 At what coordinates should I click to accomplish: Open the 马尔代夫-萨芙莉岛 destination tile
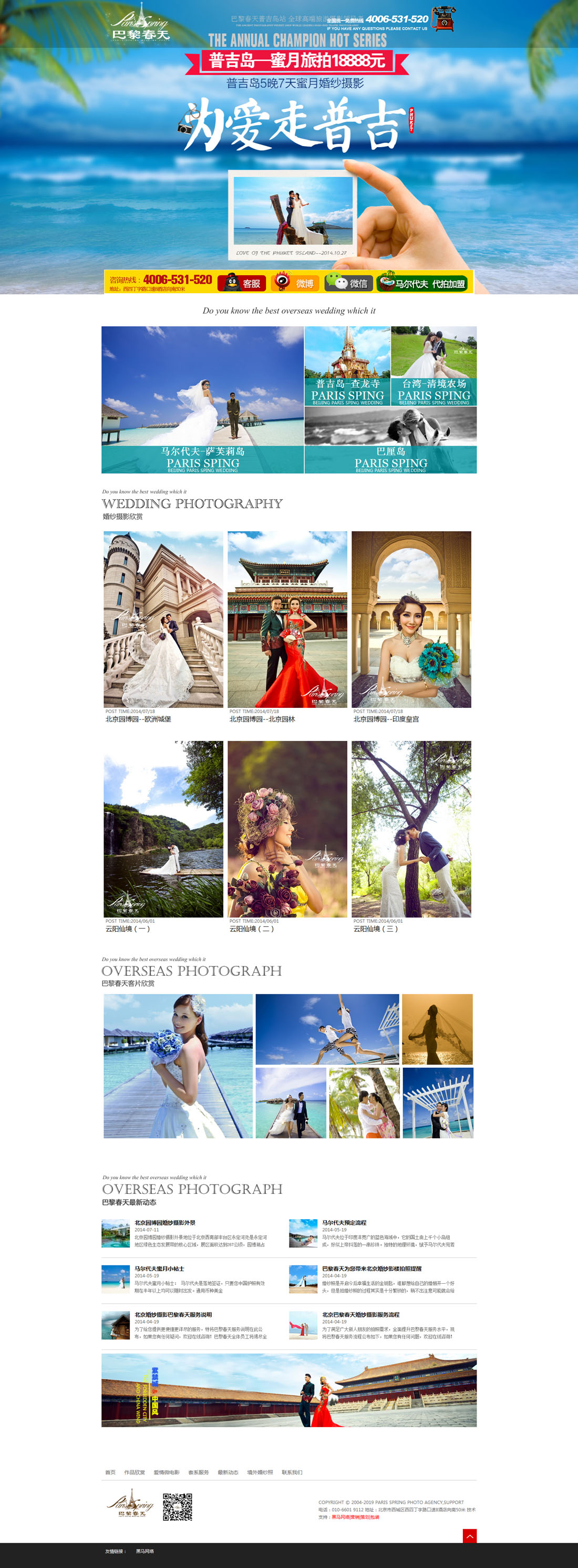pyautogui.click(x=202, y=399)
